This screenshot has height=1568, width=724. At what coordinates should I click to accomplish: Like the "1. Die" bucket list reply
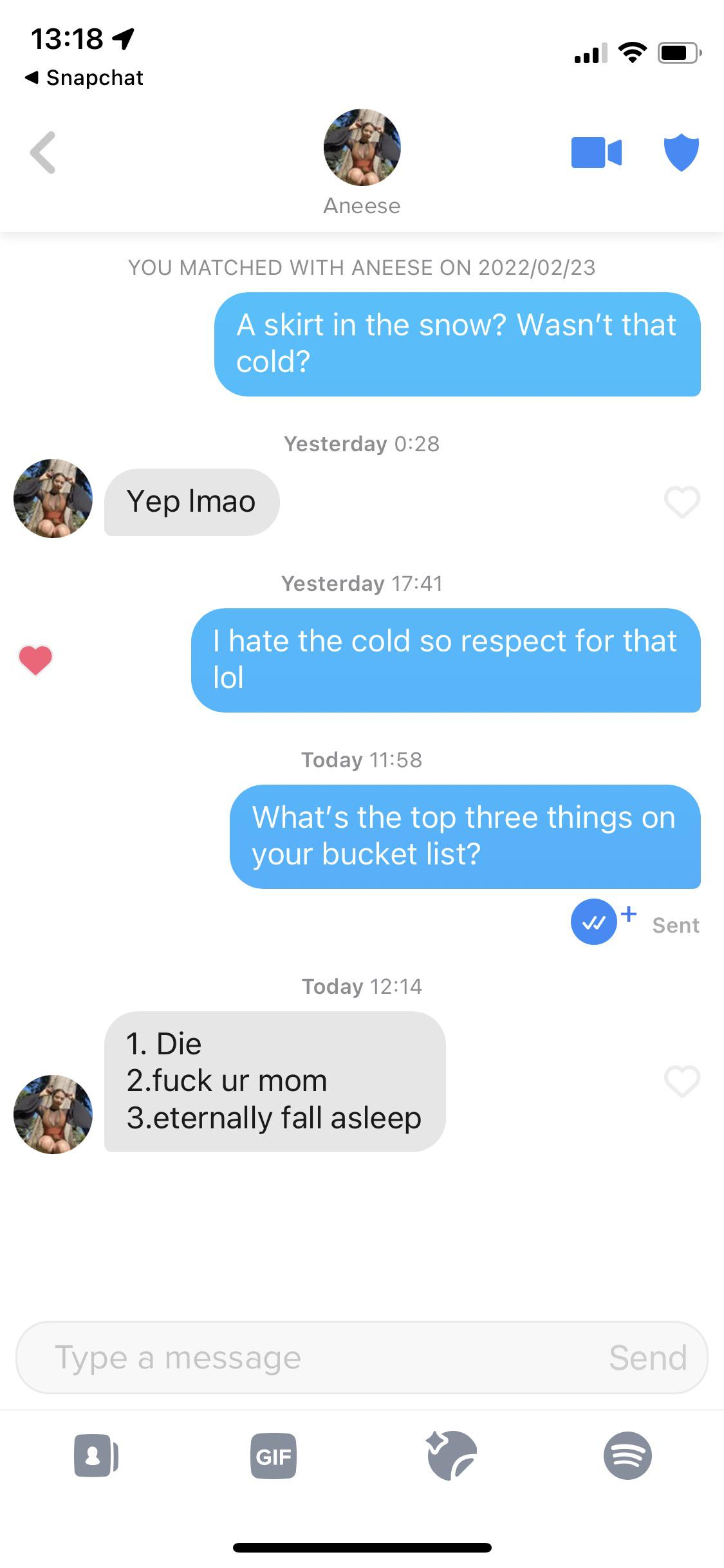tap(682, 1081)
